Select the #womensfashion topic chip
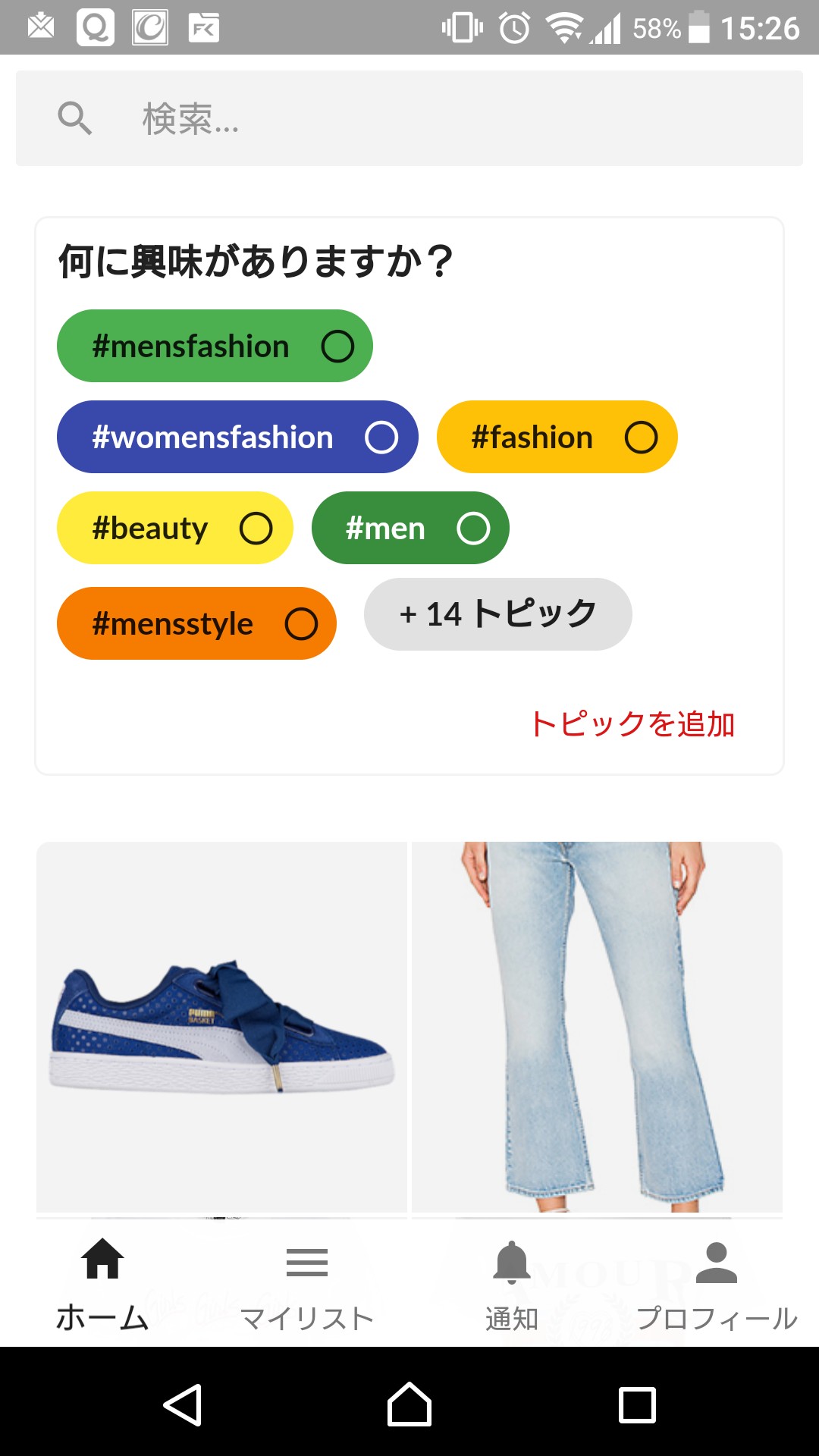The width and height of the screenshot is (819, 1456). tap(237, 437)
